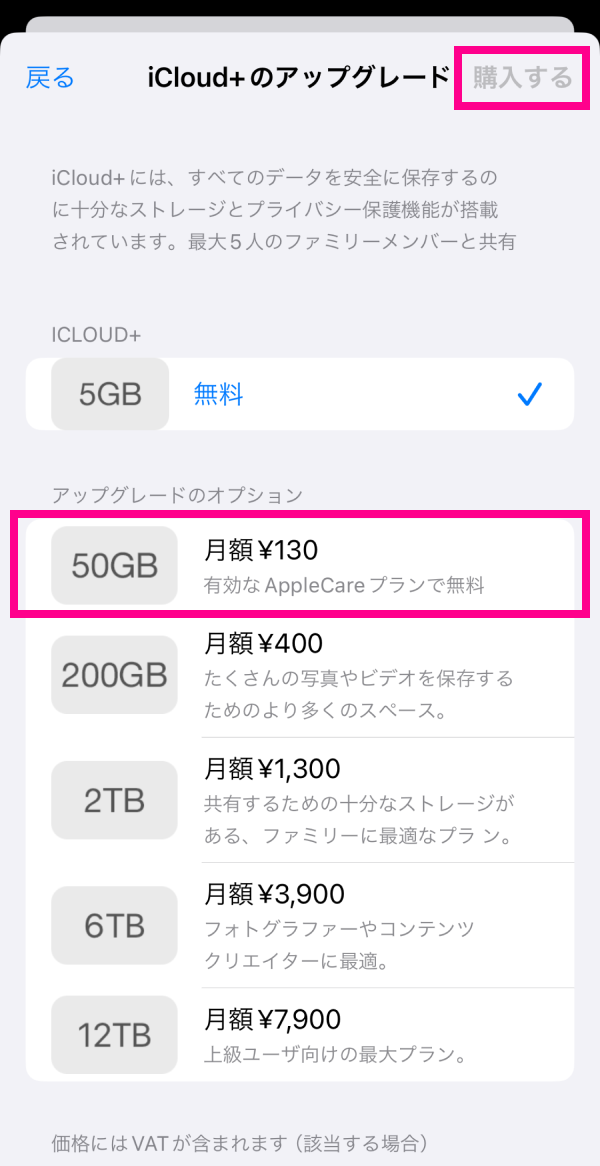Go back with the 戻る button
The width and height of the screenshot is (600, 1166).
[x=50, y=77]
